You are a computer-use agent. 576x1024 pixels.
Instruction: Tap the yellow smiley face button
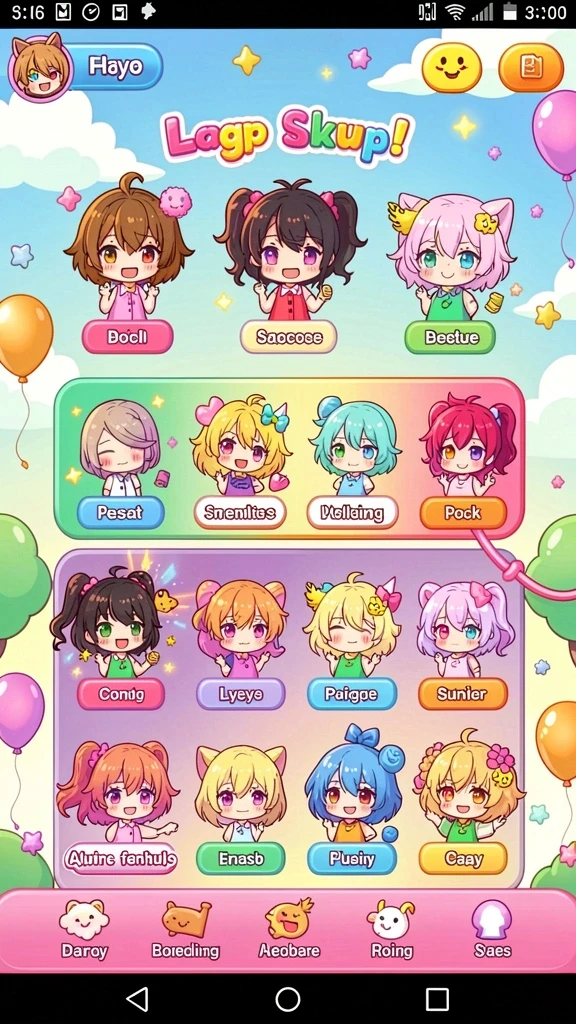(x=451, y=67)
